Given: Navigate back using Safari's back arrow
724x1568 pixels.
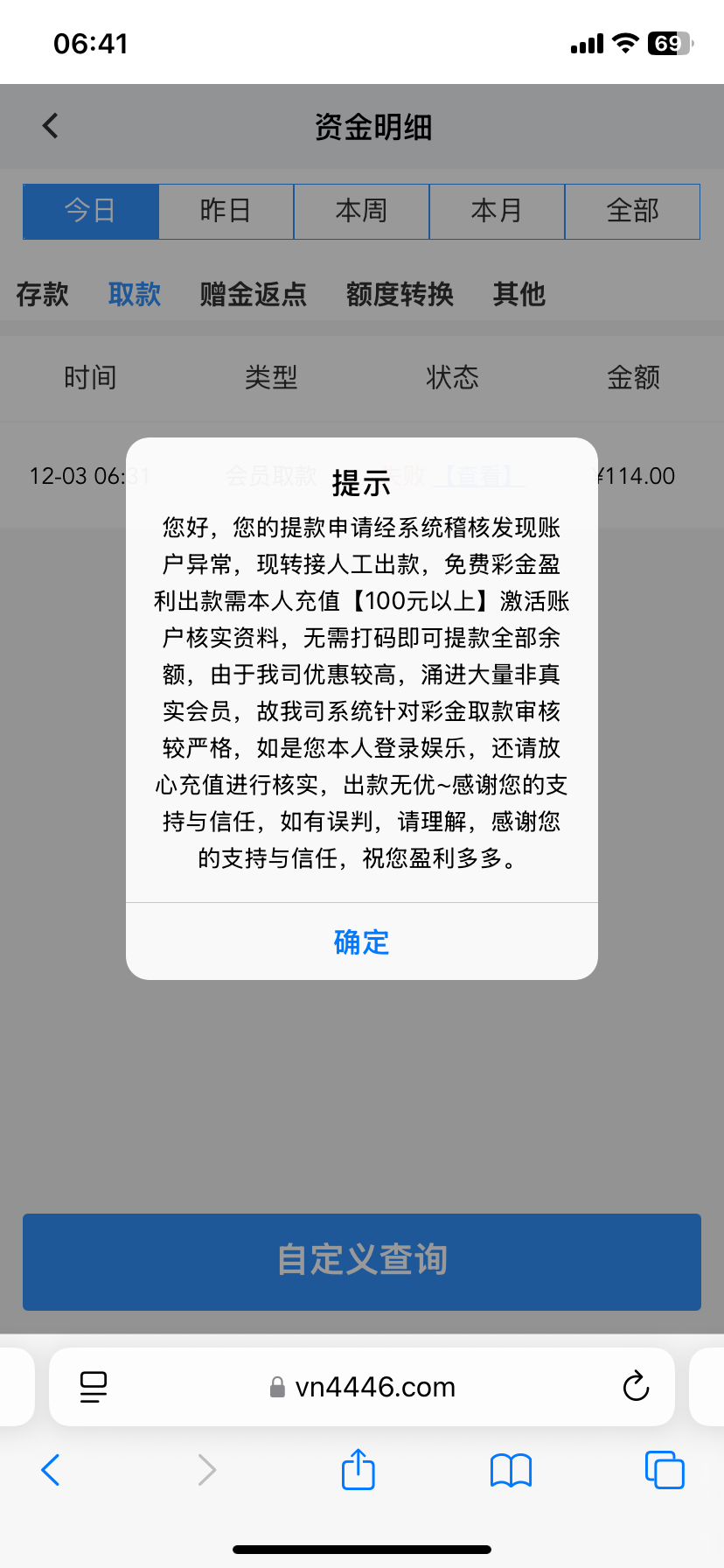Looking at the screenshot, I should click(50, 1470).
